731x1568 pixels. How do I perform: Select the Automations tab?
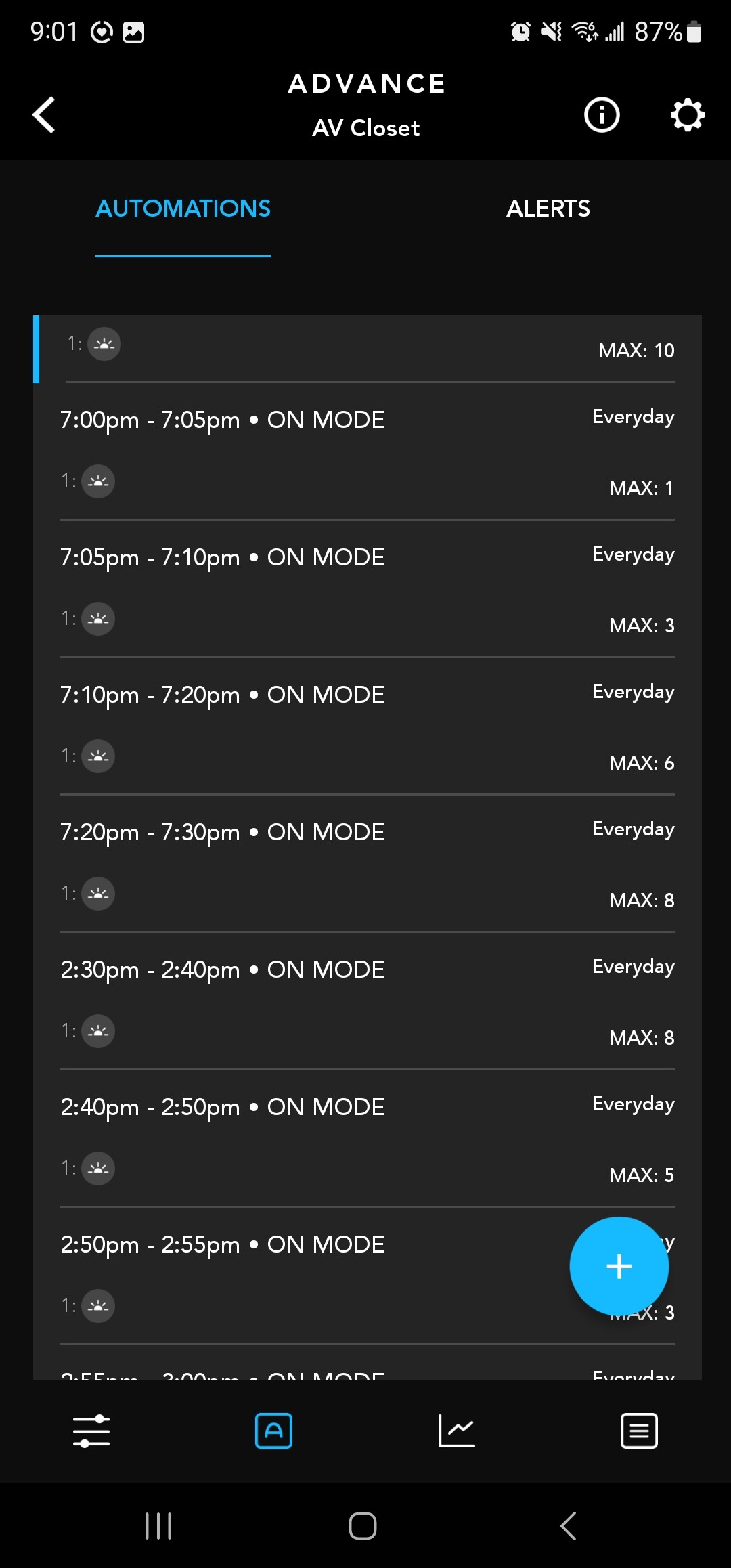tap(183, 209)
